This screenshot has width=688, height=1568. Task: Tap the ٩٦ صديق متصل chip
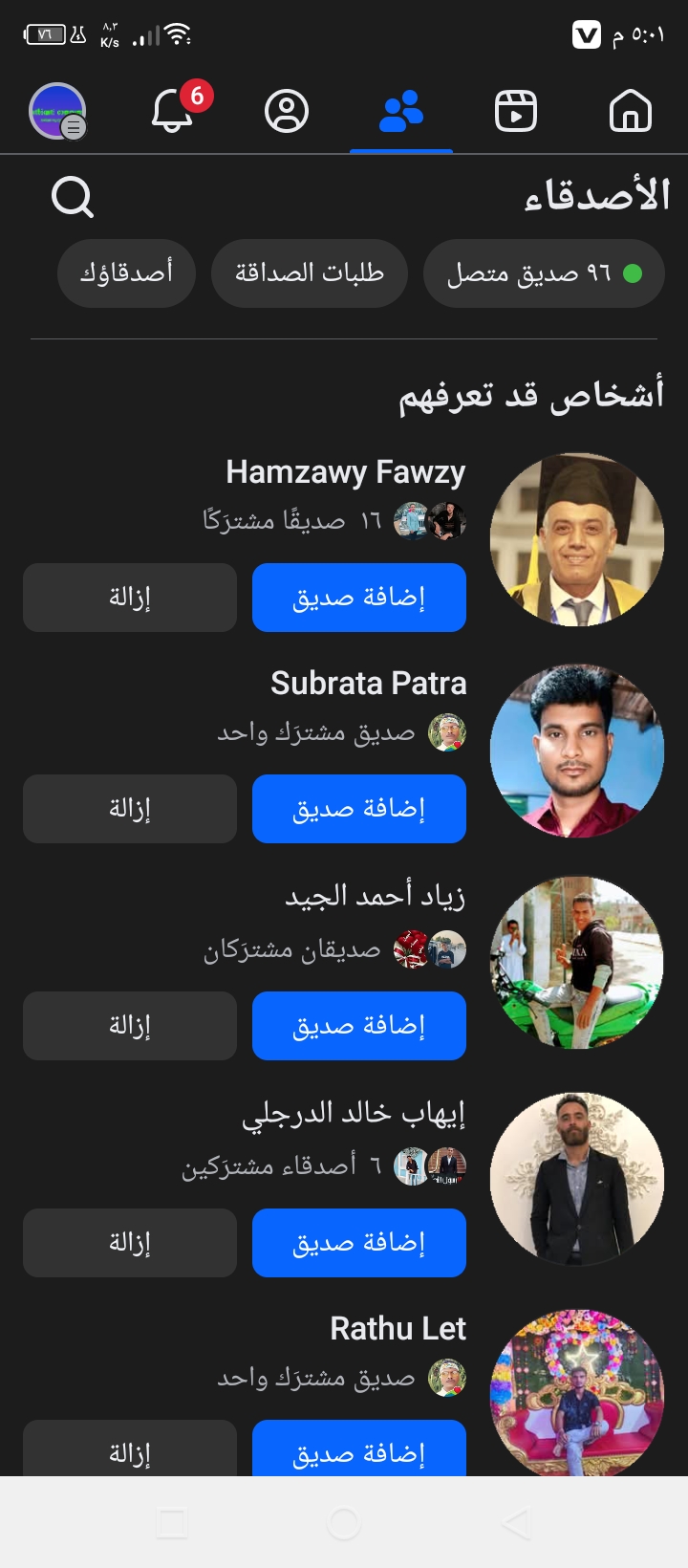(543, 273)
